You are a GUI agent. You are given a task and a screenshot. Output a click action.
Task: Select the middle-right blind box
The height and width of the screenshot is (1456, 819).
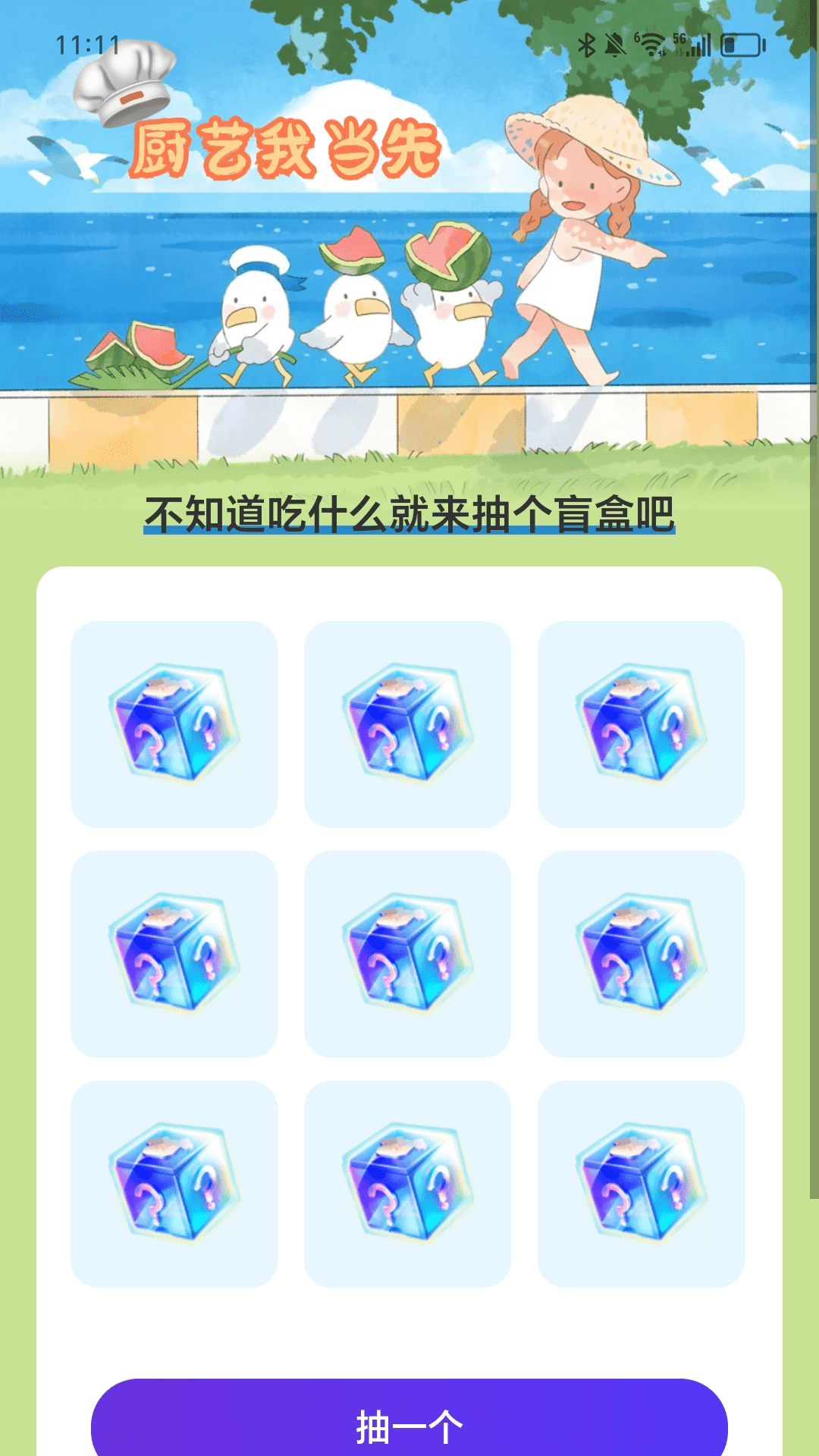[641, 954]
